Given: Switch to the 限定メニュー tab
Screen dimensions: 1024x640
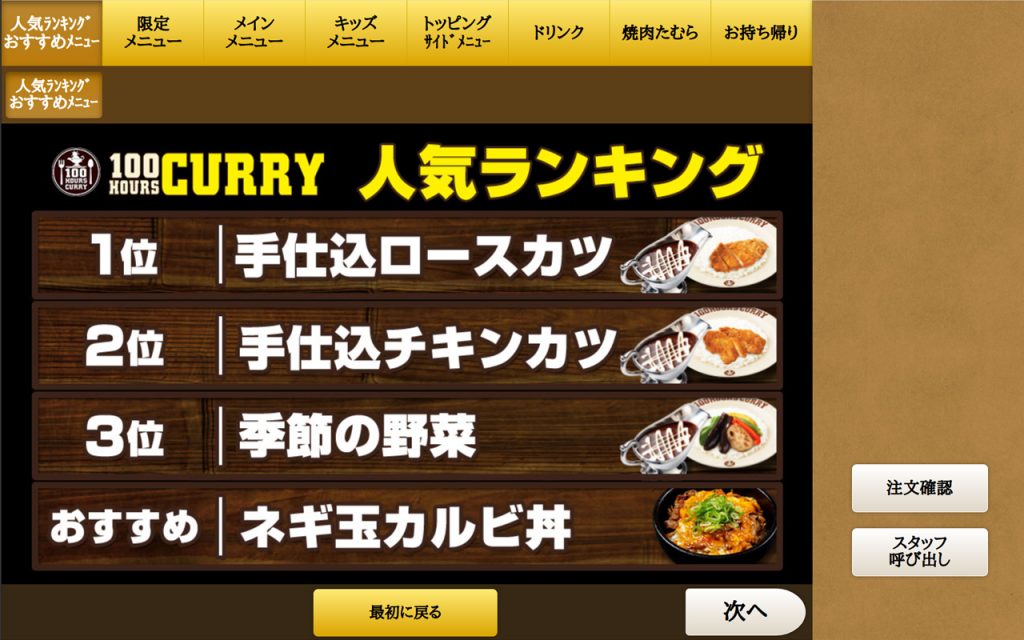Looking at the screenshot, I should [153, 32].
